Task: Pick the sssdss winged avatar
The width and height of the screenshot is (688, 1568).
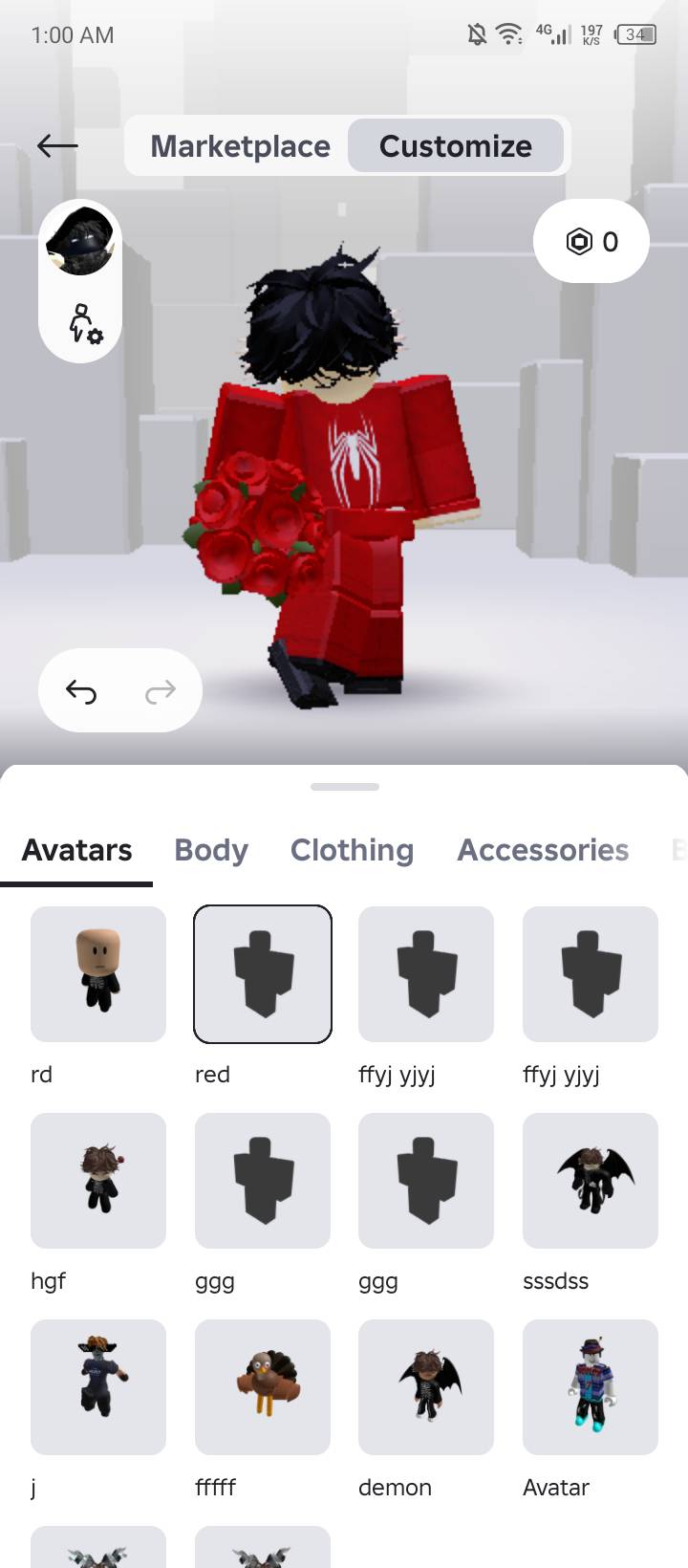Action: [x=591, y=1181]
